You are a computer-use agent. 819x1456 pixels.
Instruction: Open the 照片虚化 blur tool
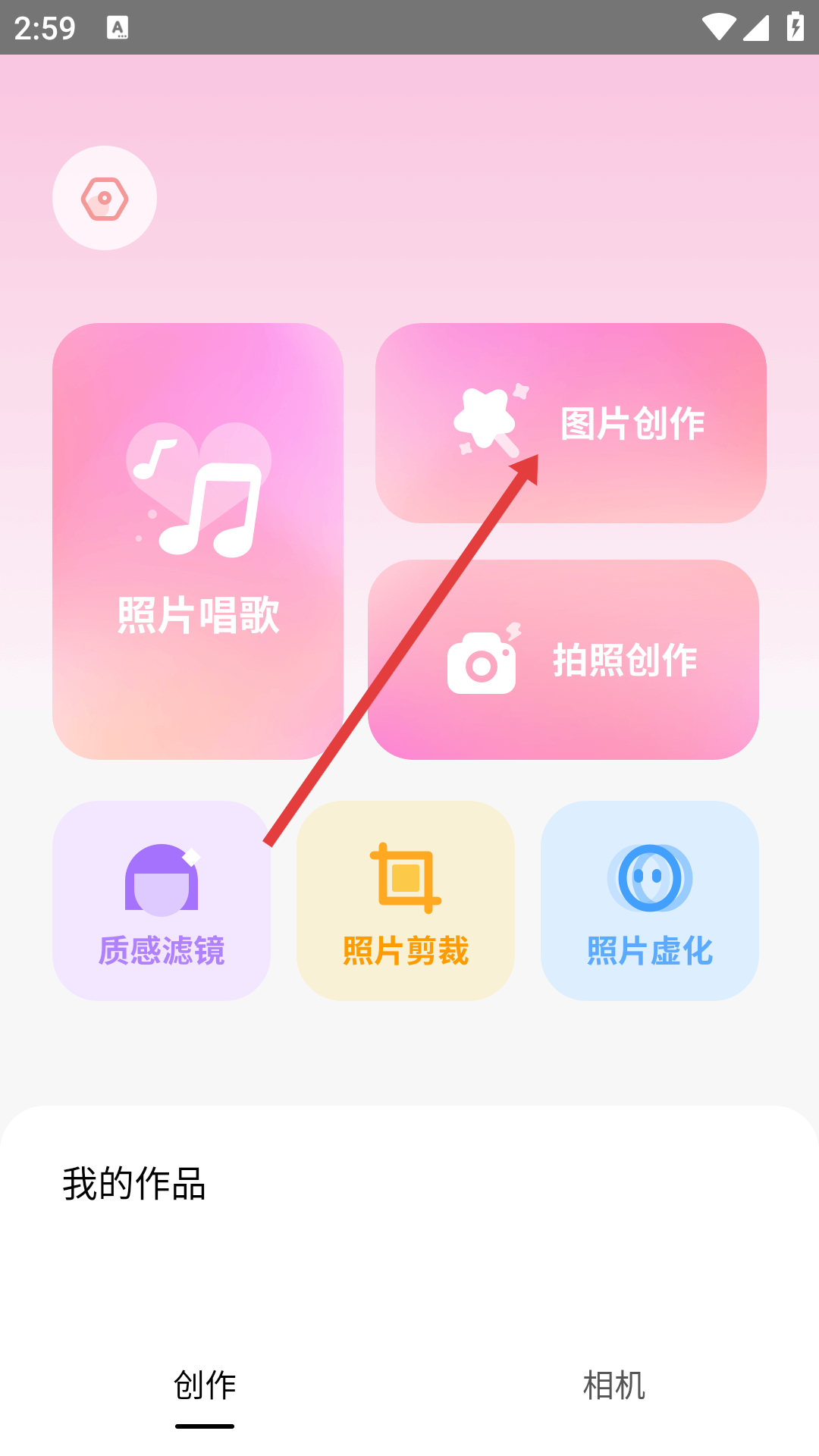[649, 901]
